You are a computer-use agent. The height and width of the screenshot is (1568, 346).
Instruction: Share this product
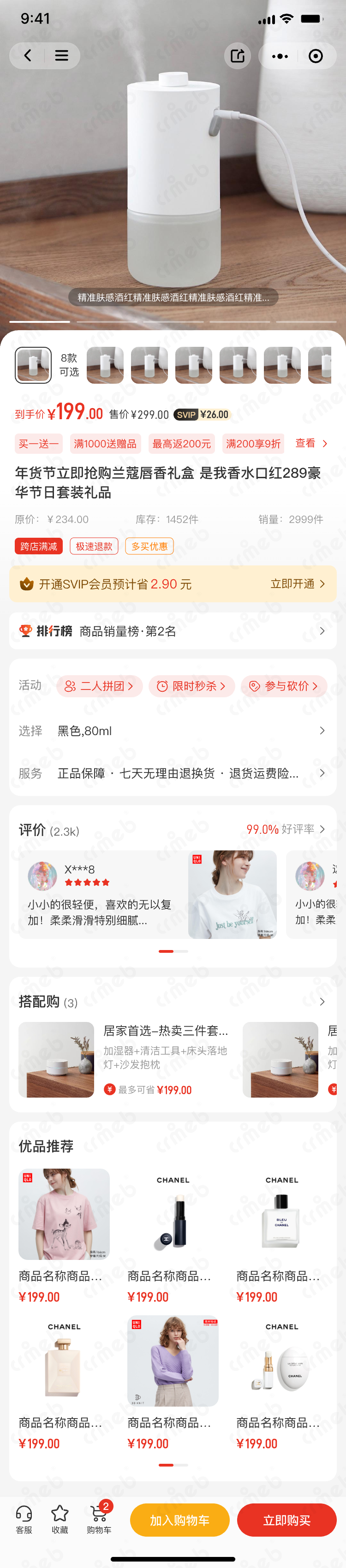pyautogui.click(x=238, y=56)
